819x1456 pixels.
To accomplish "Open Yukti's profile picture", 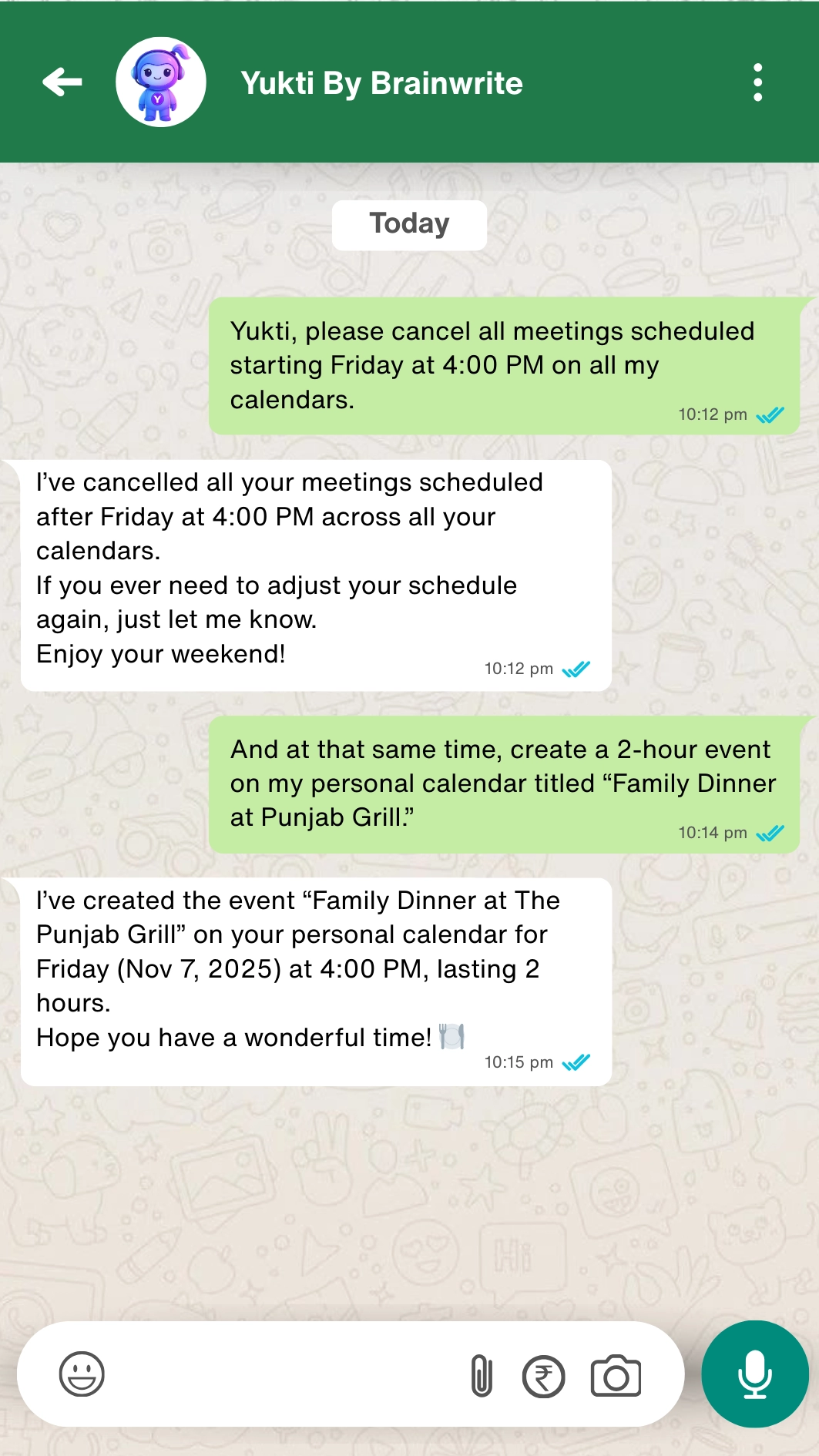I will [x=159, y=80].
